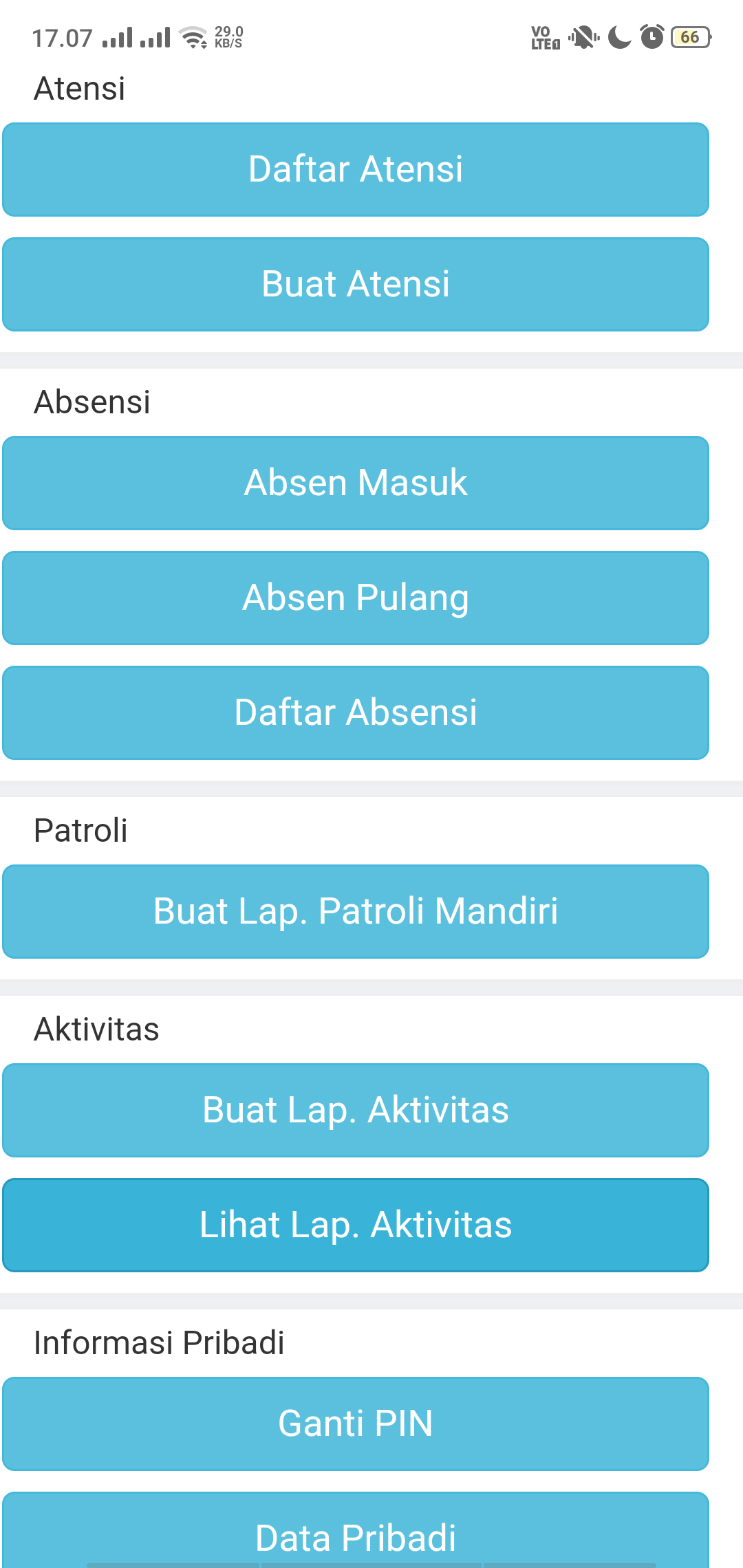Open the Daftar Atensi list
This screenshot has width=743, height=1568.
tap(356, 169)
